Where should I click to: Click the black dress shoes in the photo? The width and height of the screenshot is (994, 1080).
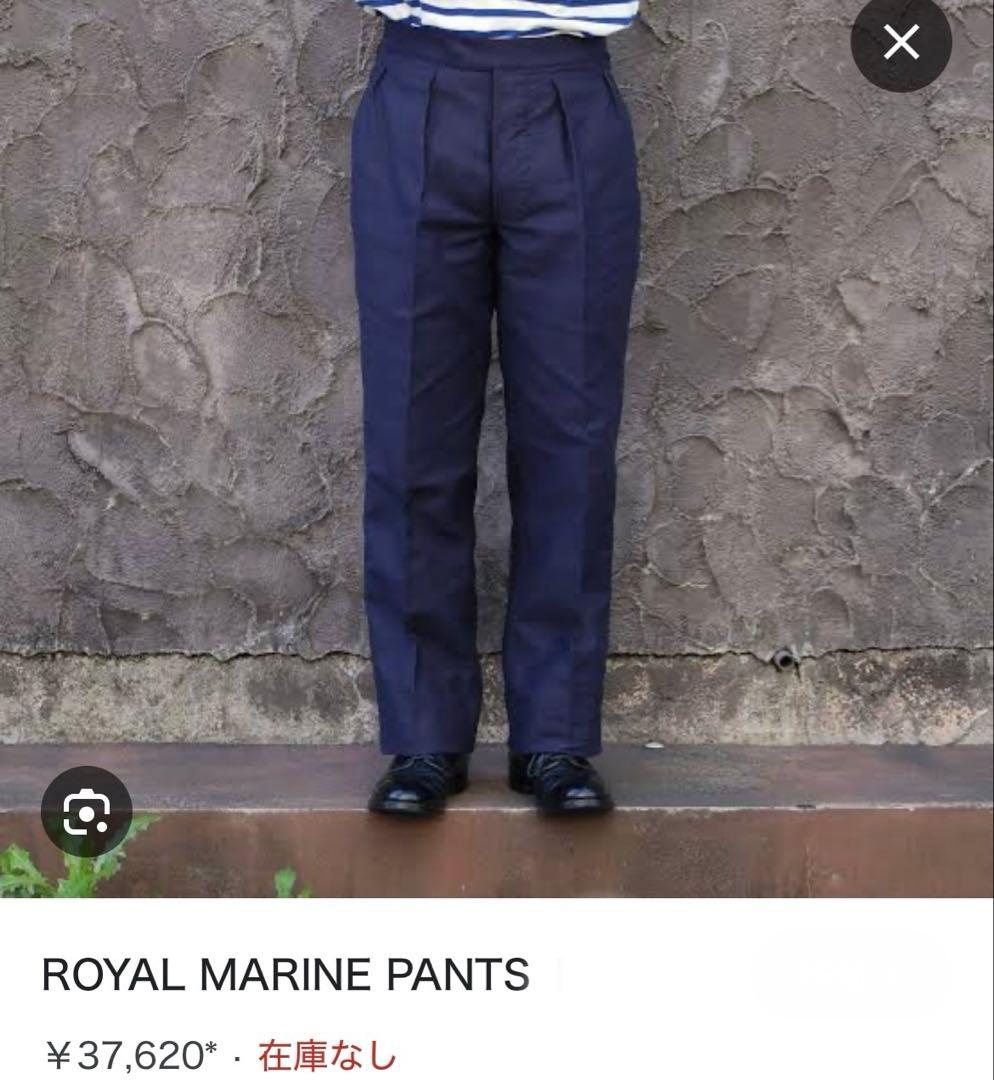coord(490,785)
